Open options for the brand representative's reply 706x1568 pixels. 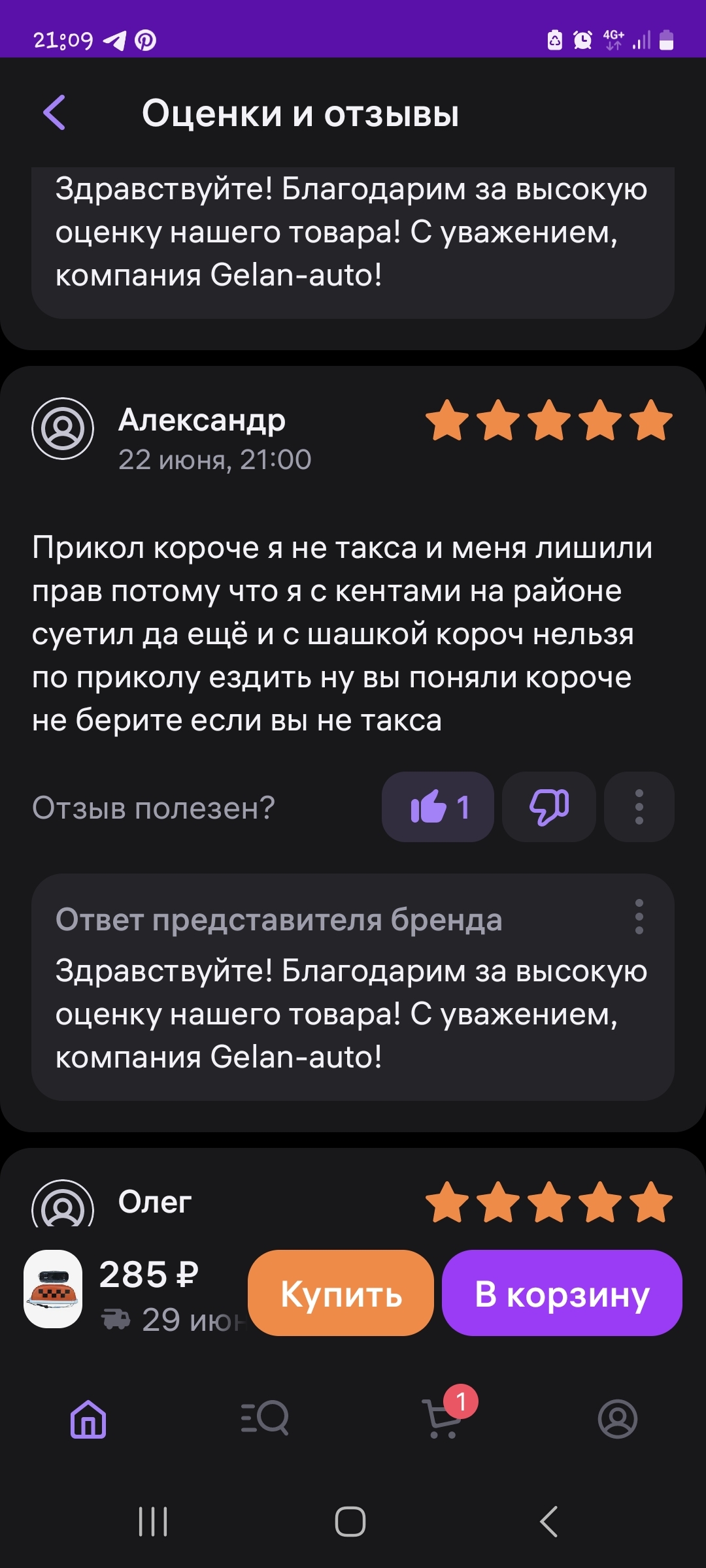pyautogui.click(x=639, y=917)
